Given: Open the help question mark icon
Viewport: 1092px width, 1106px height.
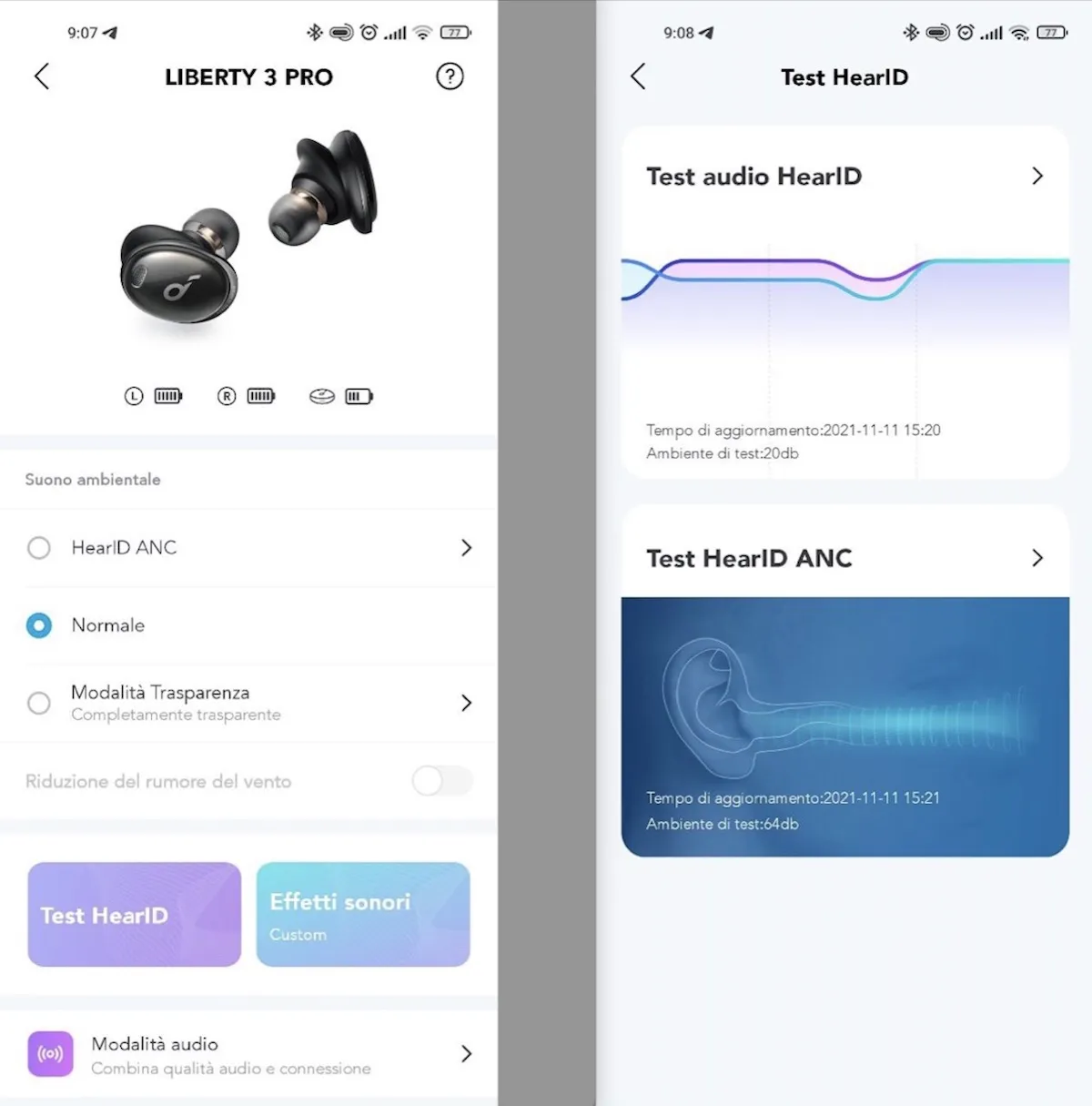Looking at the screenshot, I should (450, 76).
